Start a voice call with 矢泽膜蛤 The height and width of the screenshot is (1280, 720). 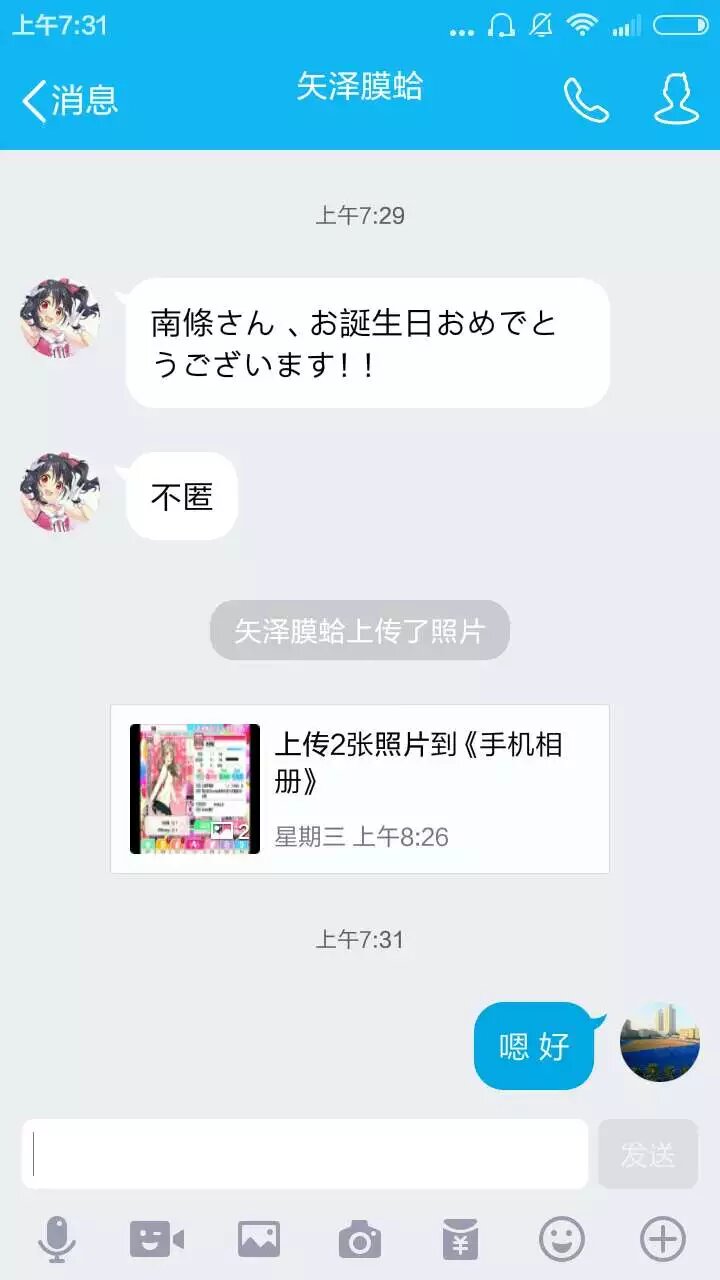point(586,100)
